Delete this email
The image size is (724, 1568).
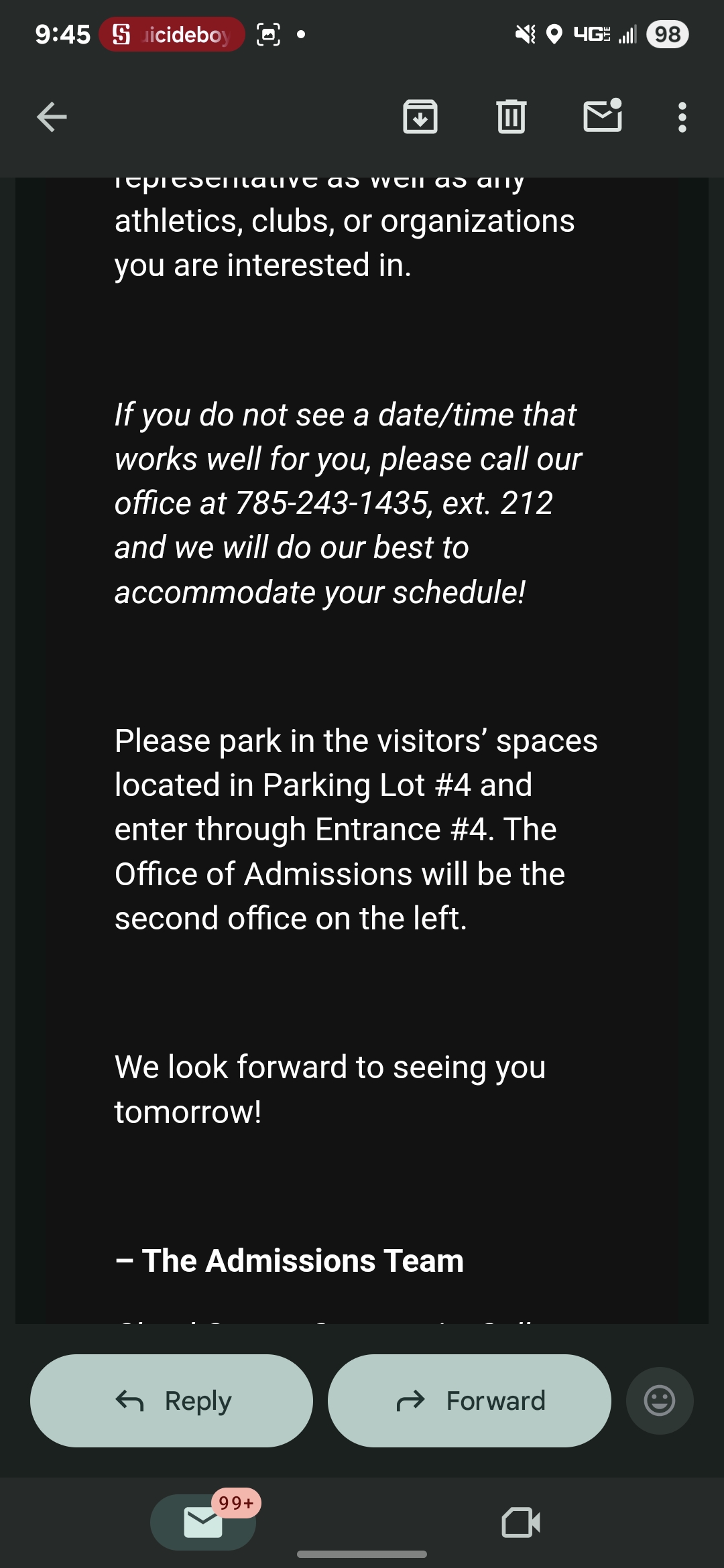511,117
